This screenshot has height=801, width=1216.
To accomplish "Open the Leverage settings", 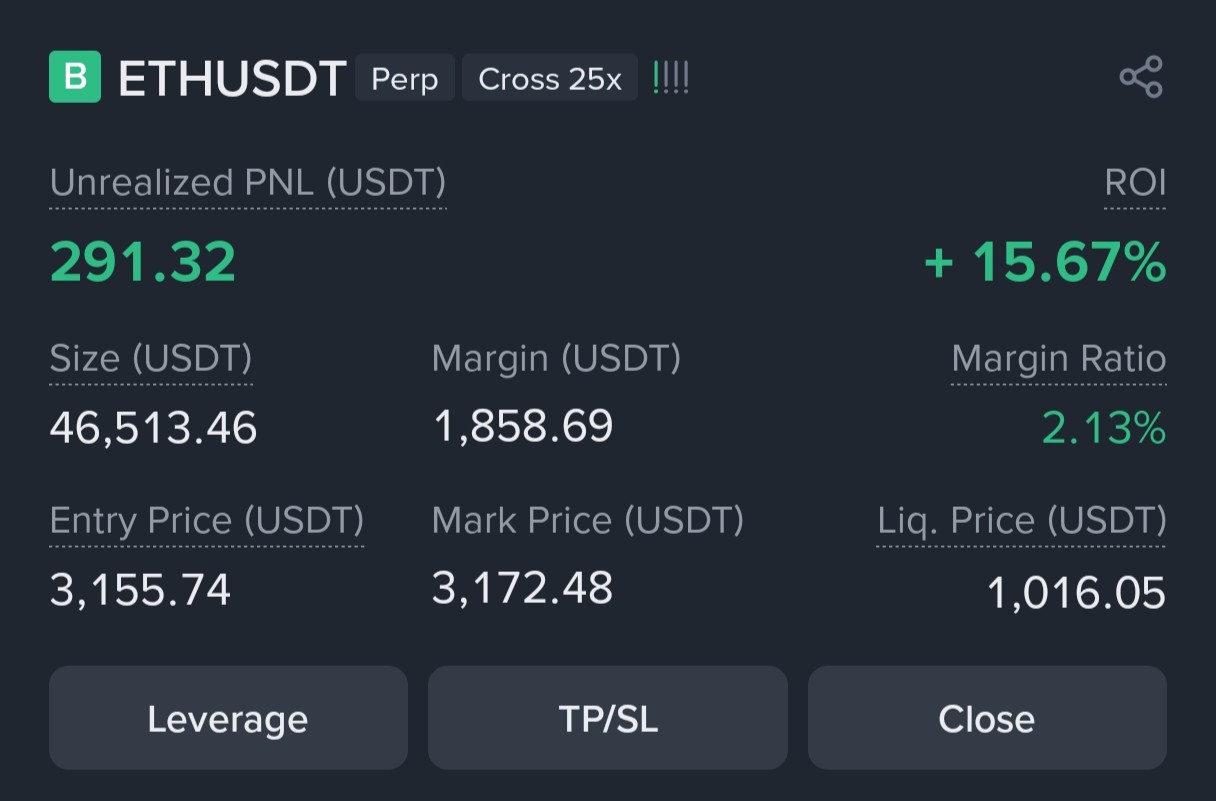I will click(x=228, y=718).
